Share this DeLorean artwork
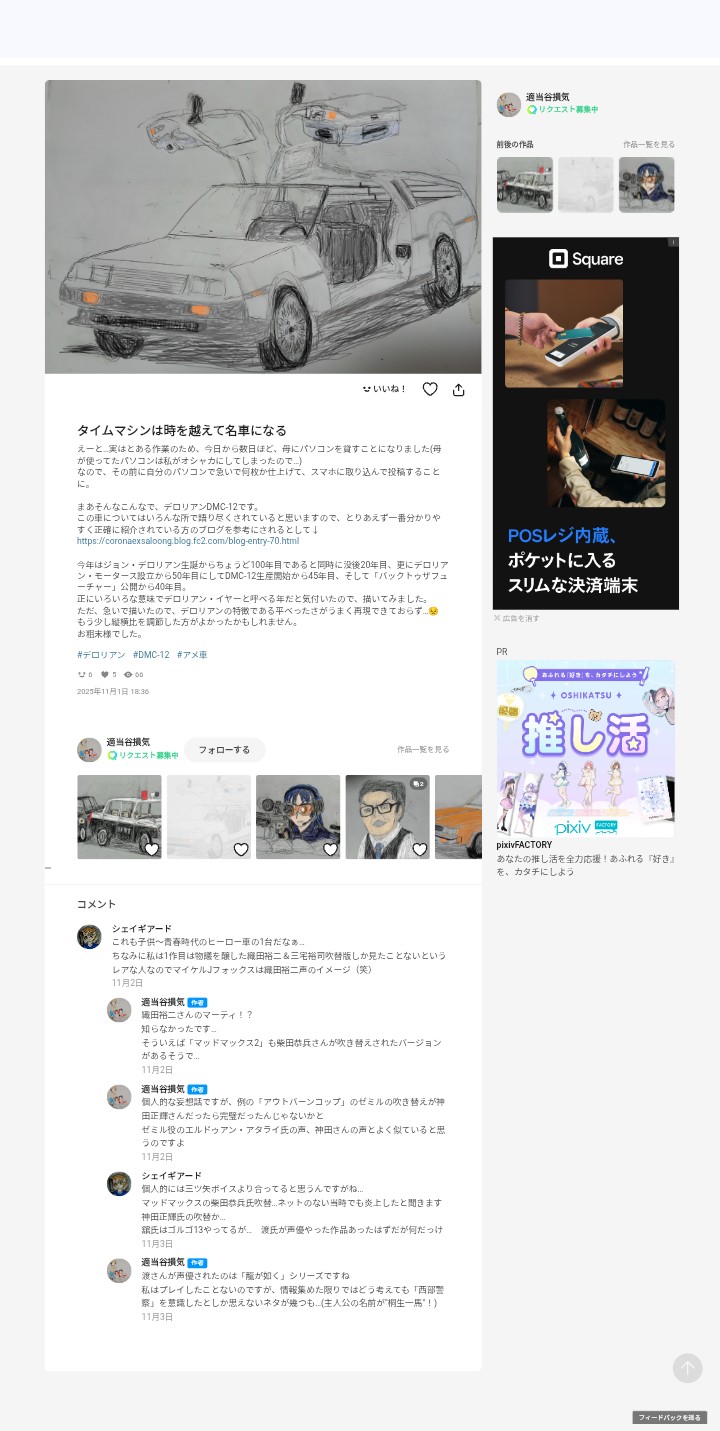Screen dimensions: 720x1431 coord(459,390)
